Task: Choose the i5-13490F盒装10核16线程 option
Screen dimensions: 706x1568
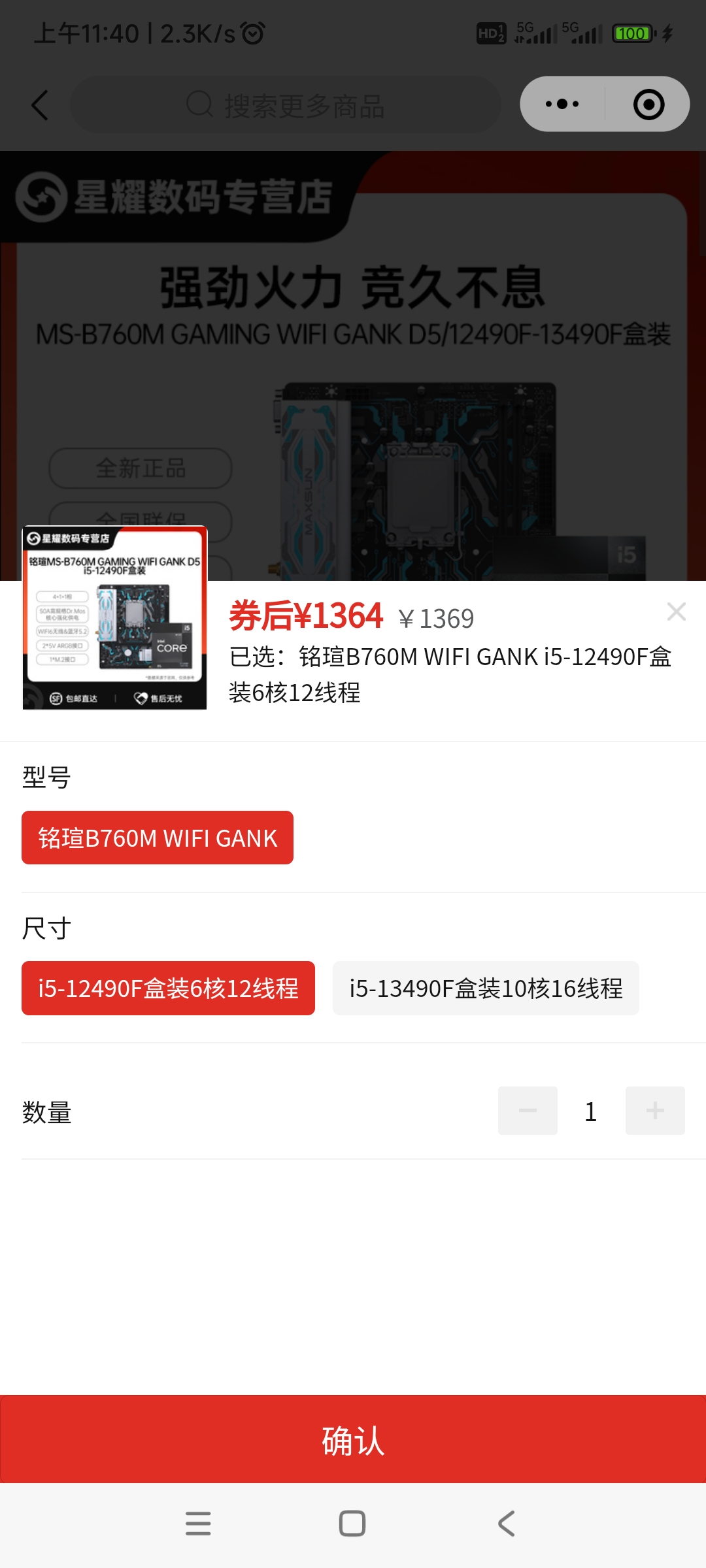Action: point(486,988)
